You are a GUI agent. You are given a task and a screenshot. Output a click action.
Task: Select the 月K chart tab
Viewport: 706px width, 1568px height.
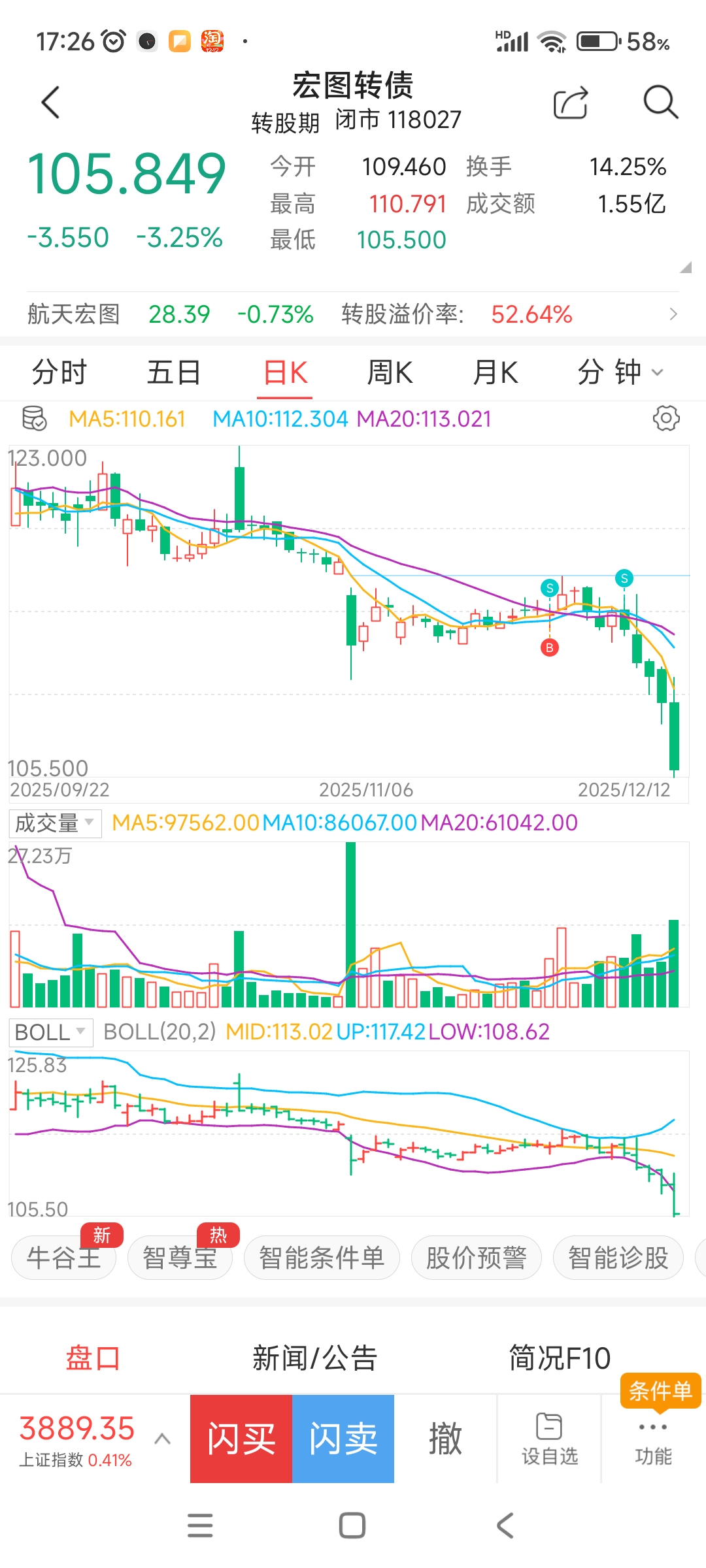tap(495, 373)
